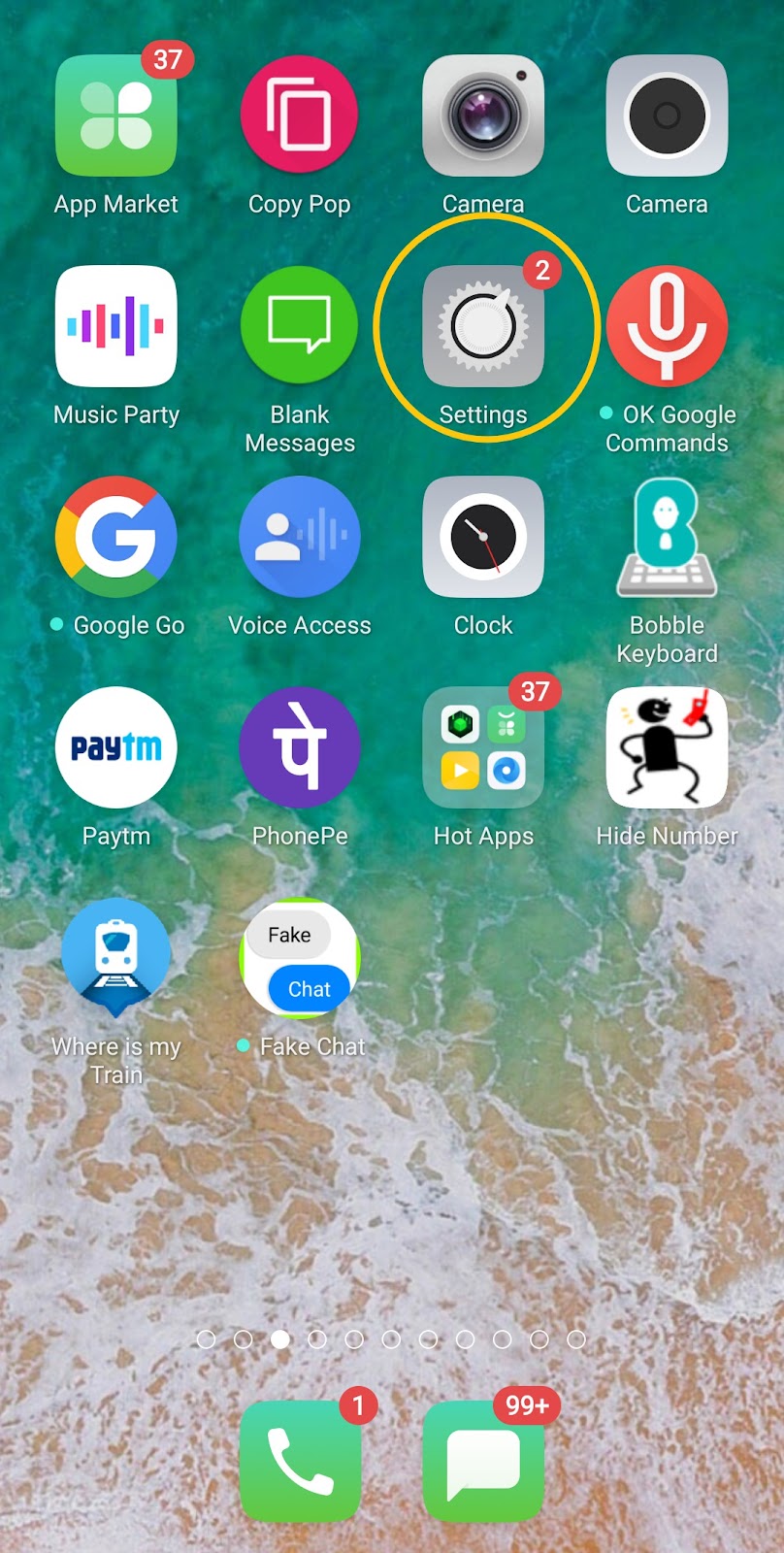Open Google Go
This screenshot has height=1553, width=784.
[x=116, y=537]
